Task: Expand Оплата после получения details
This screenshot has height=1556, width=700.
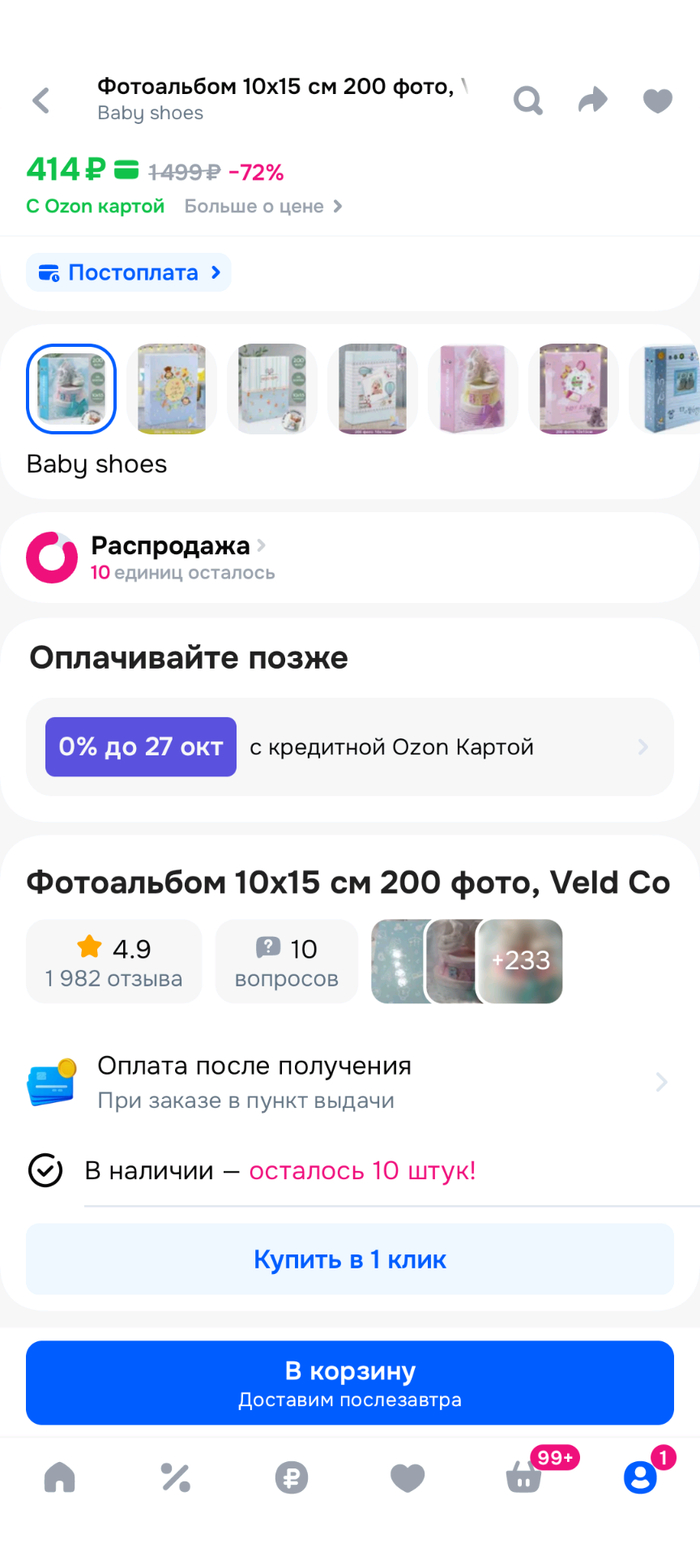Action: click(349, 1081)
